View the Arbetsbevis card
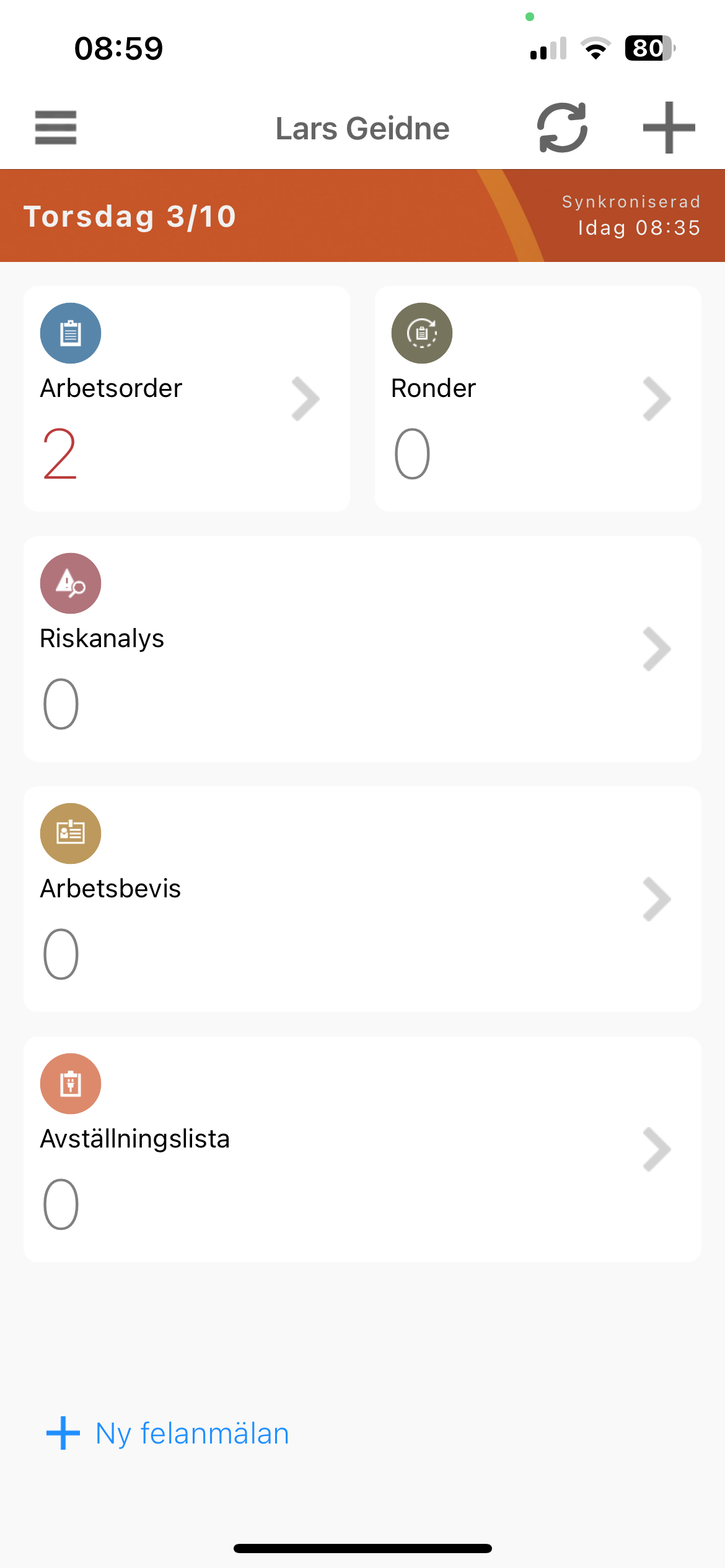This screenshot has width=725, height=1568. pyautogui.click(x=362, y=899)
